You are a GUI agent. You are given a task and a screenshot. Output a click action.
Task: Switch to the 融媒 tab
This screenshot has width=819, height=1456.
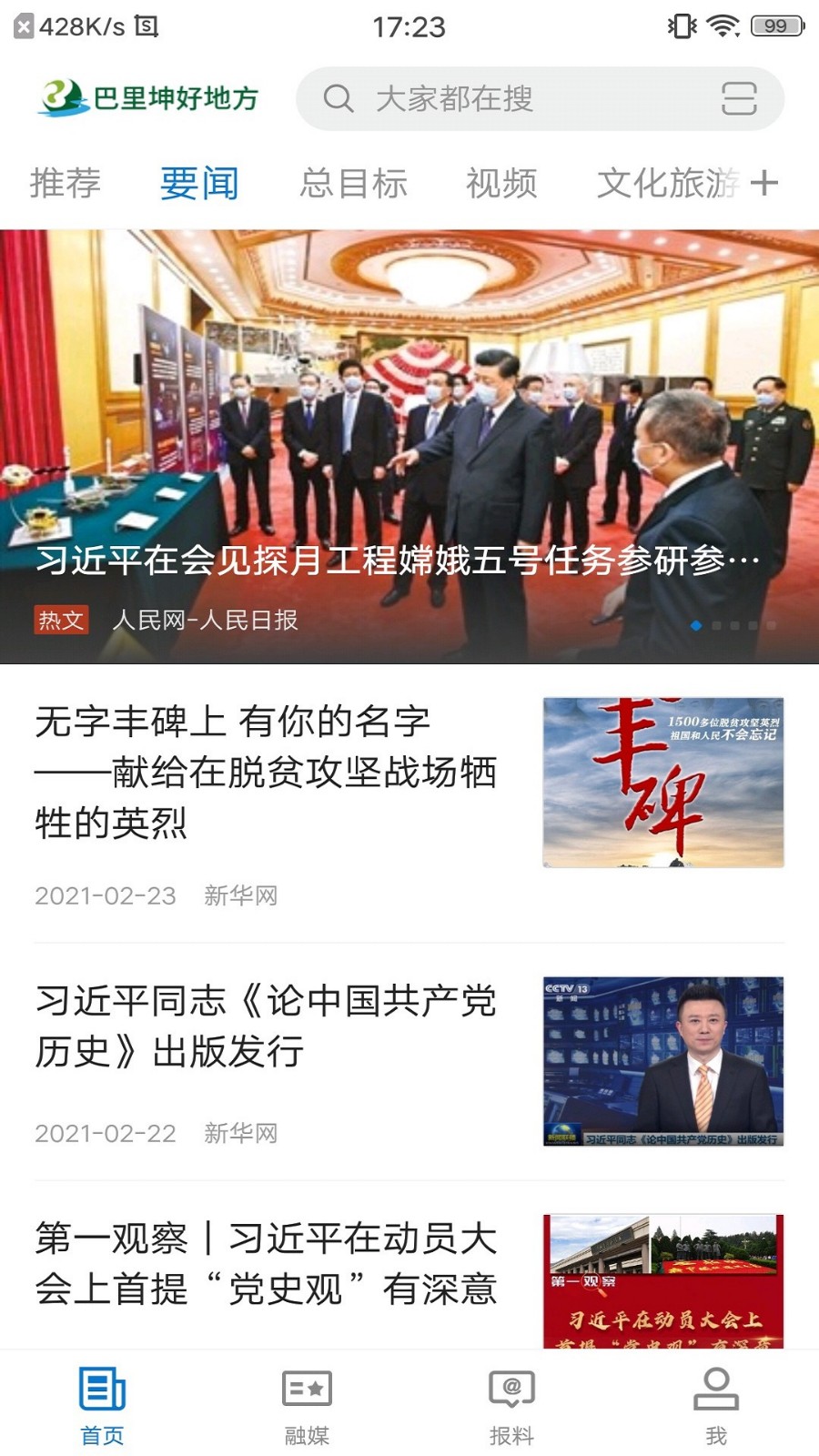pyautogui.click(x=307, y=1406)
